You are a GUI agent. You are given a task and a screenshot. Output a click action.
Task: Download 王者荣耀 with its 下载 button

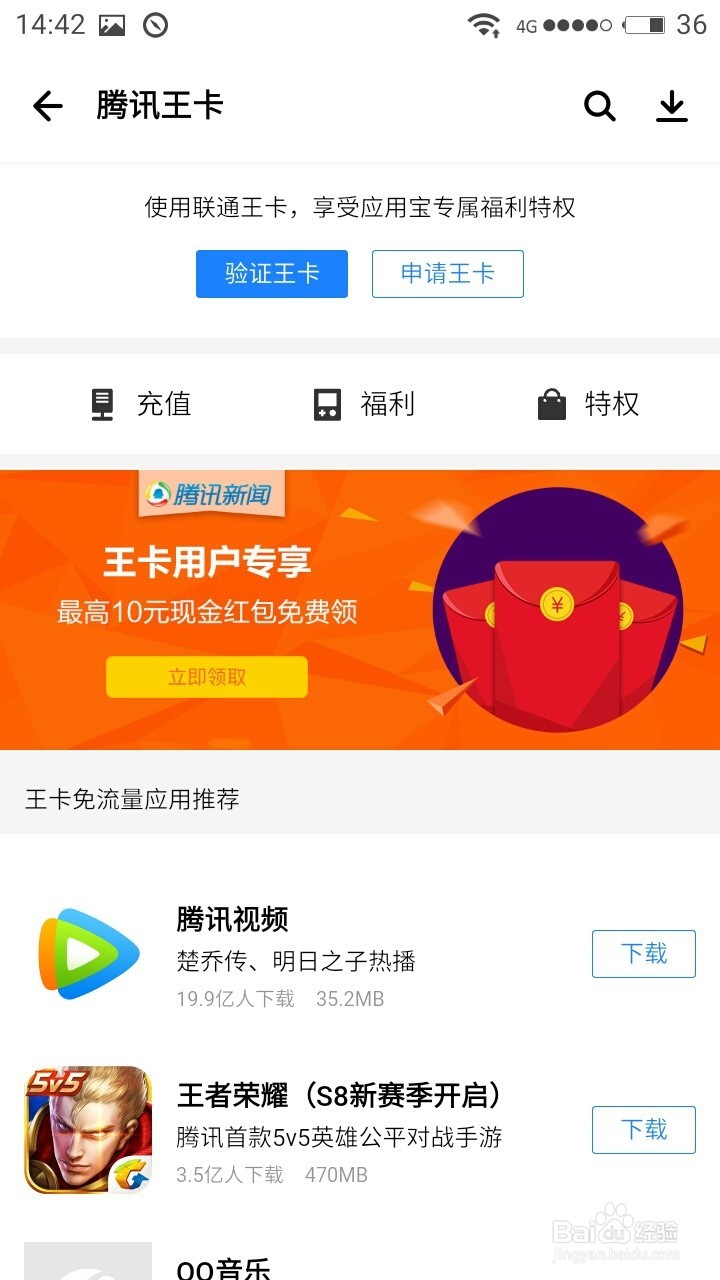[x=643, y=1129]
